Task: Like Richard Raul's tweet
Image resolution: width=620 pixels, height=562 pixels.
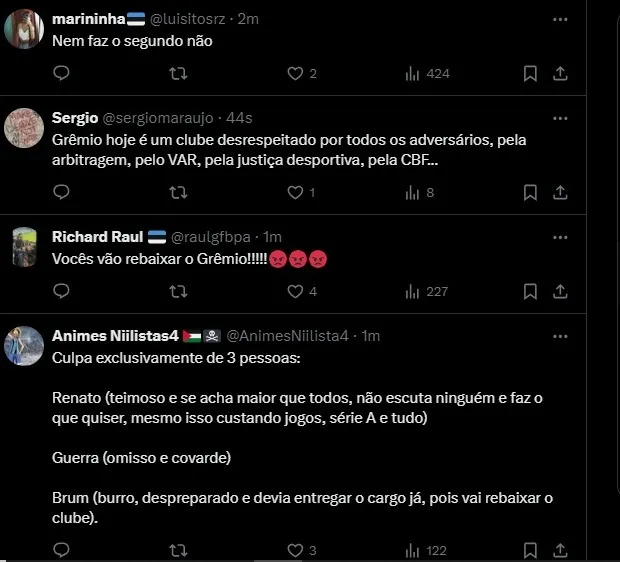Action: [295, 292]
